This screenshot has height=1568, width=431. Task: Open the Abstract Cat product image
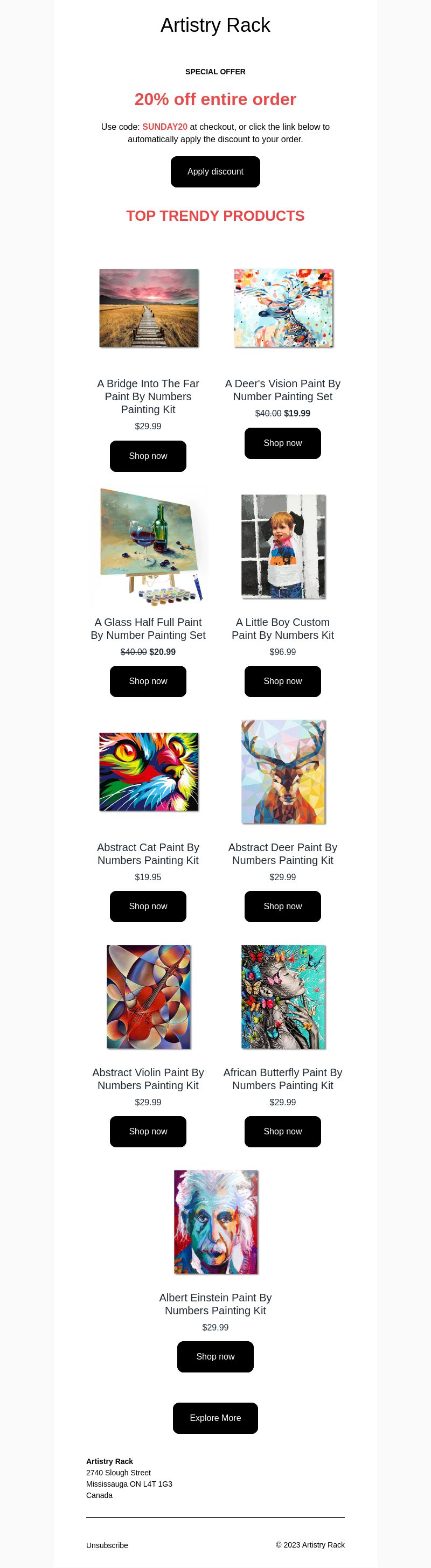point(149,772)
